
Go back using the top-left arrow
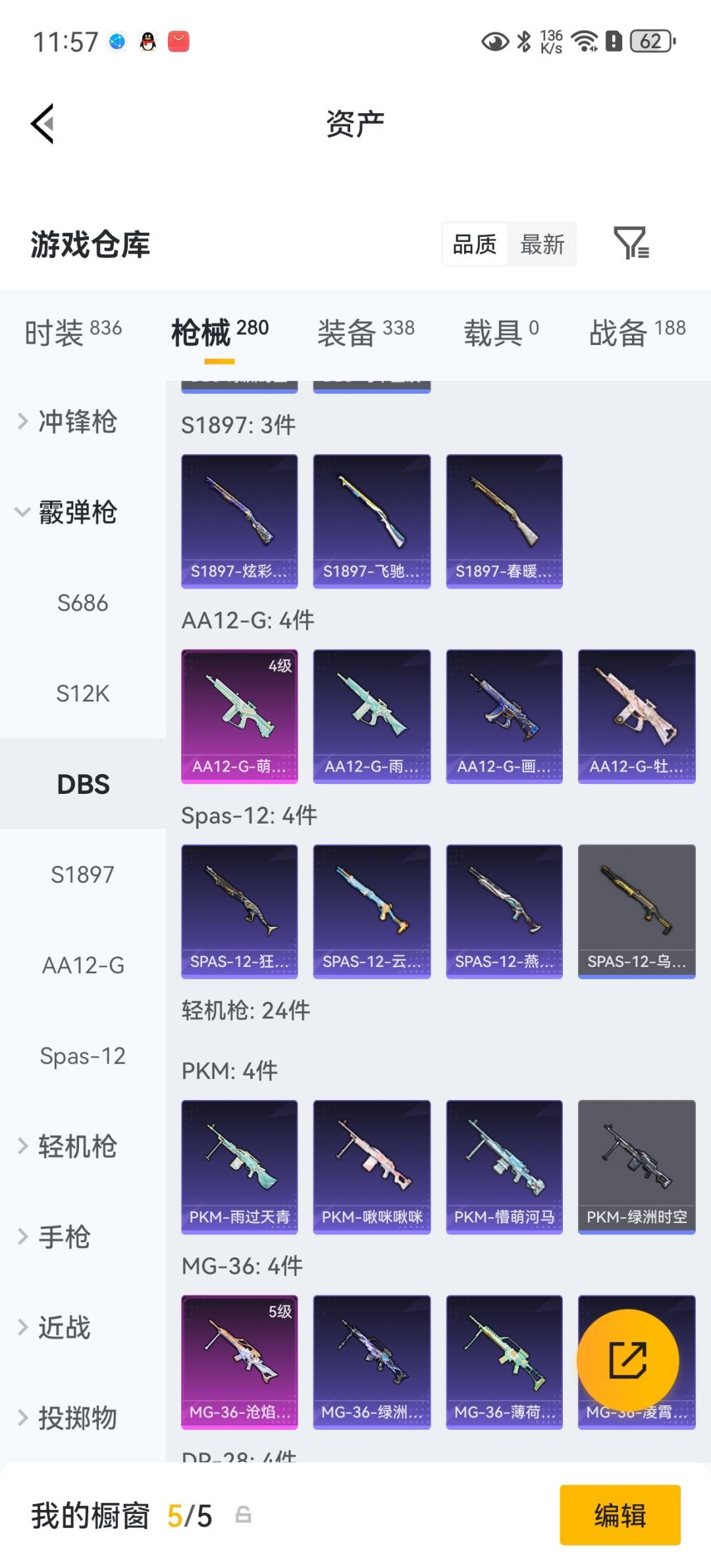43,123
